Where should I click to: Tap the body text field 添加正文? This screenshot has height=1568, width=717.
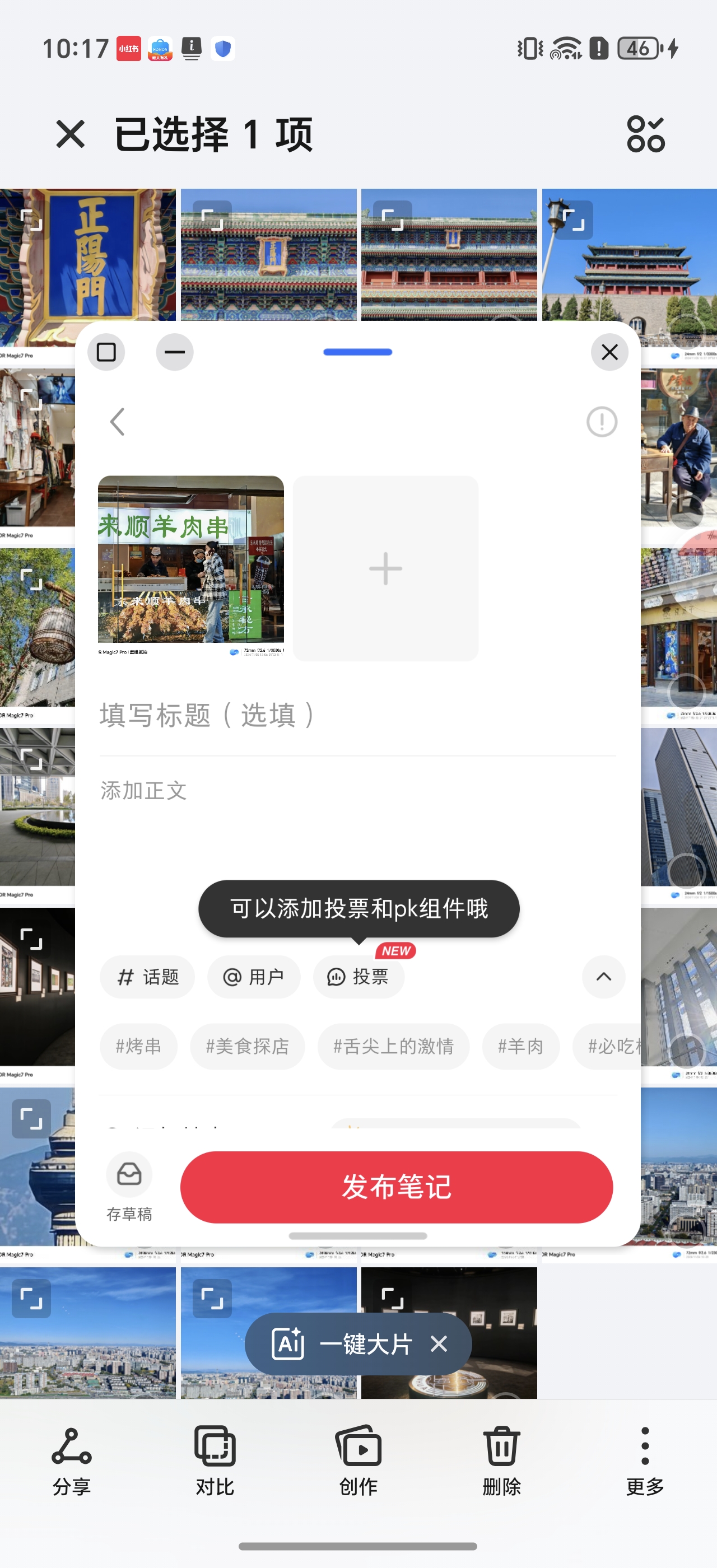coord(357,791)
